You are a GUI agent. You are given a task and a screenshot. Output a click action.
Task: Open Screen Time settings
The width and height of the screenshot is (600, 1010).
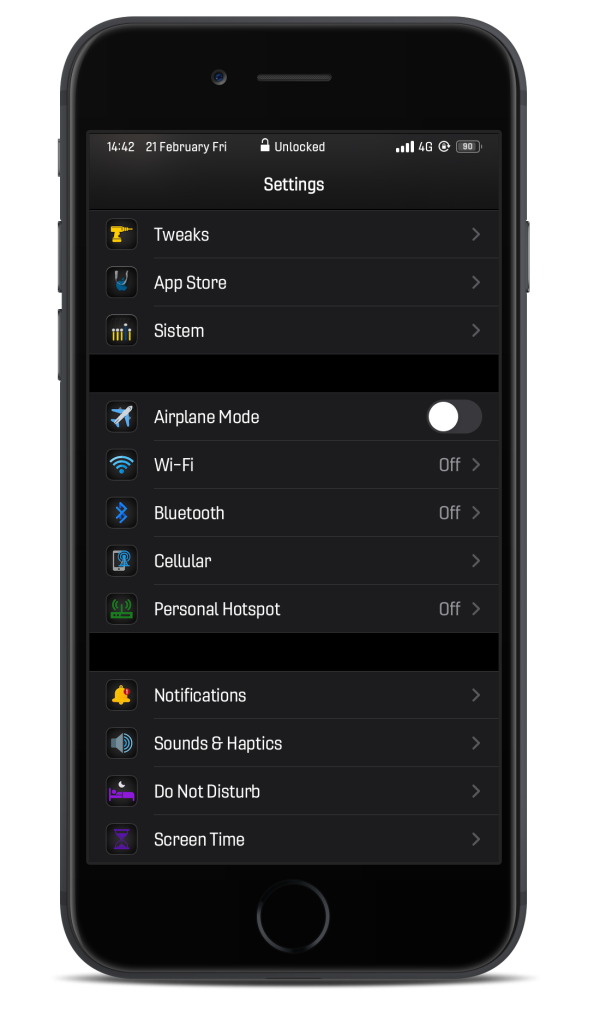(293, 839)
